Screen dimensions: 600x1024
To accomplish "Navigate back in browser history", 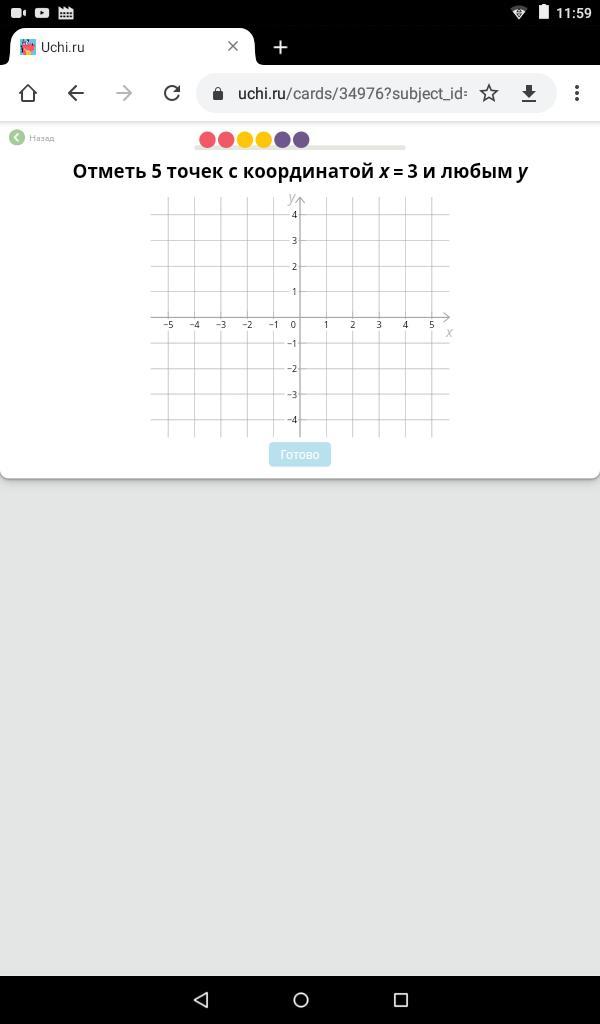I will tap(76, 93).
